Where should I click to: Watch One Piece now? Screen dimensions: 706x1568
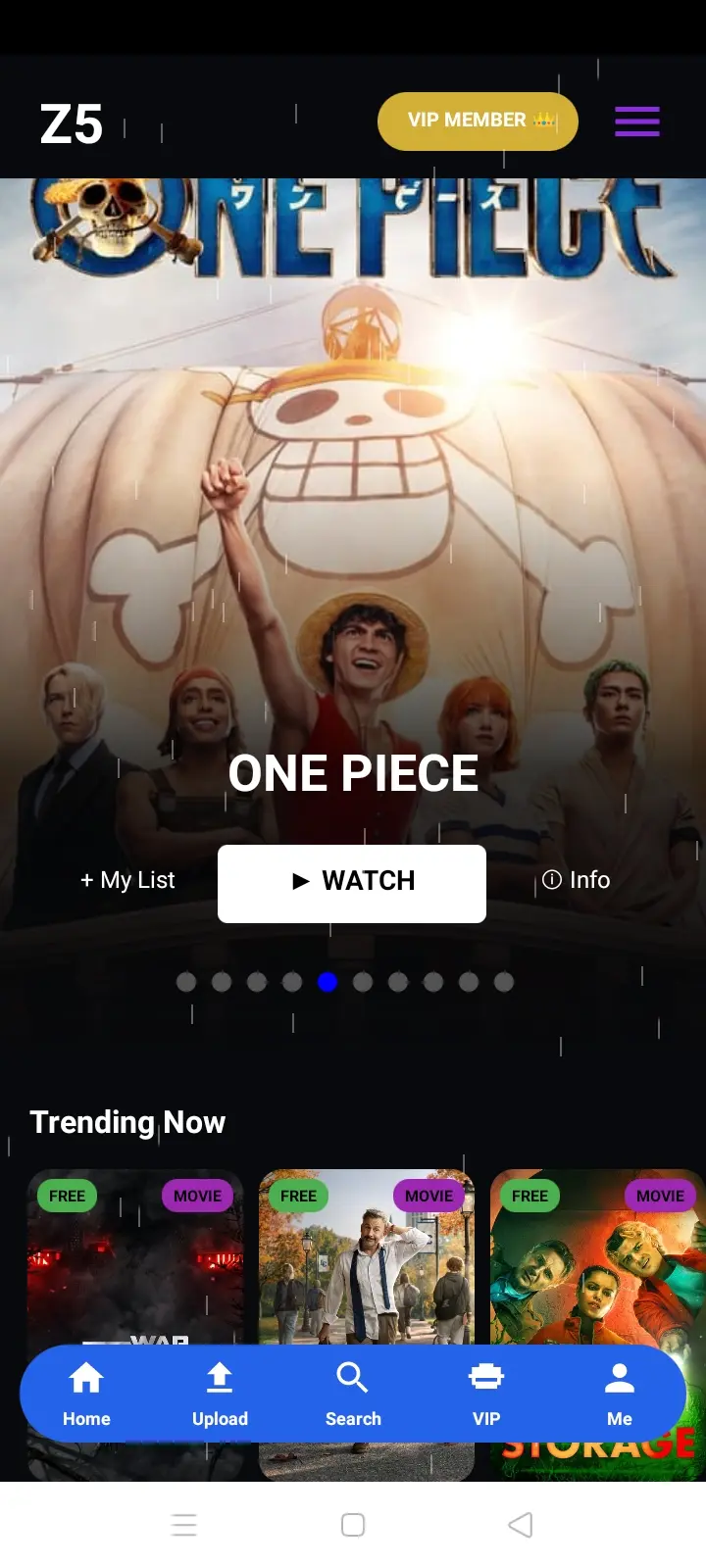pyautogui.click(x=352, y=883)
